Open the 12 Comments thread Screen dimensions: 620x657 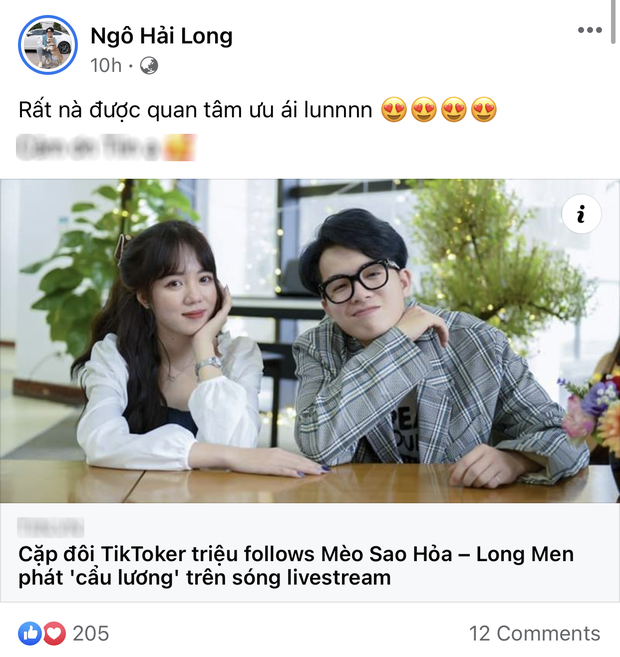[x=535, y=633]
